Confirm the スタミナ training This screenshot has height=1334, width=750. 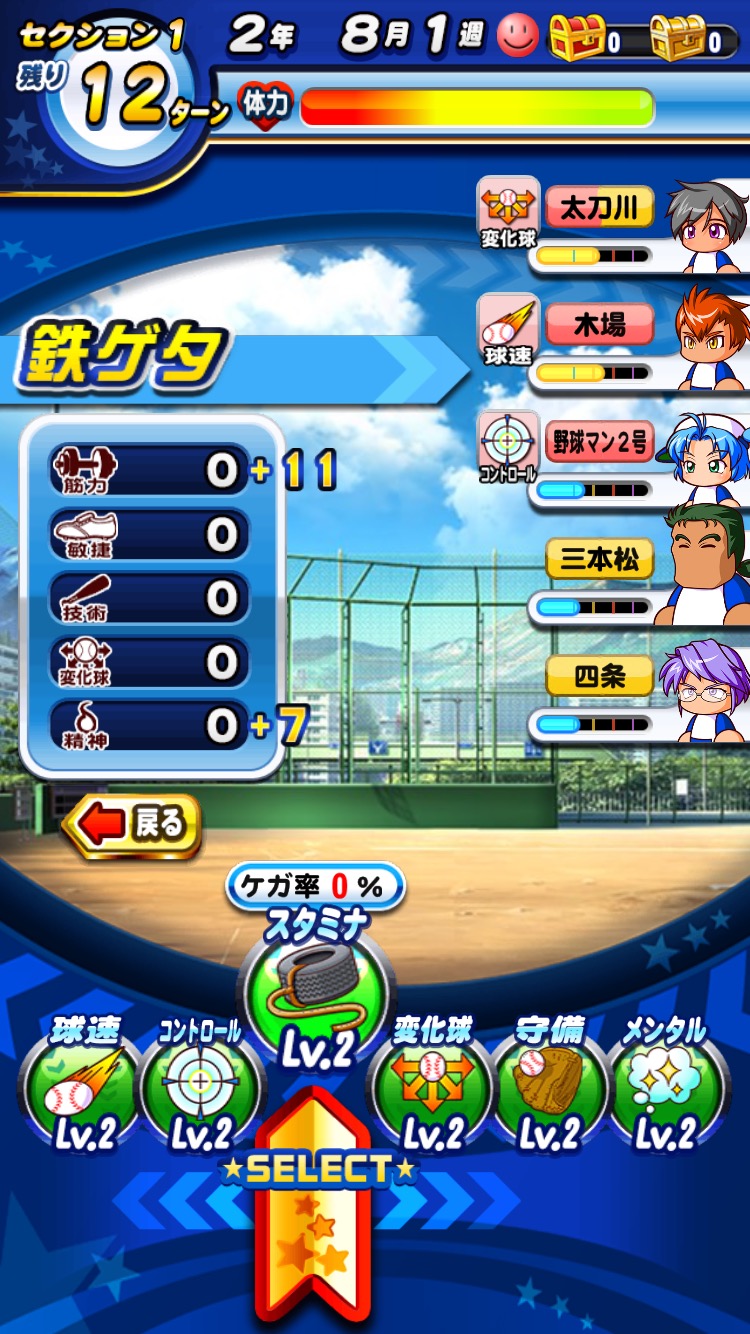coord(315,1000)
